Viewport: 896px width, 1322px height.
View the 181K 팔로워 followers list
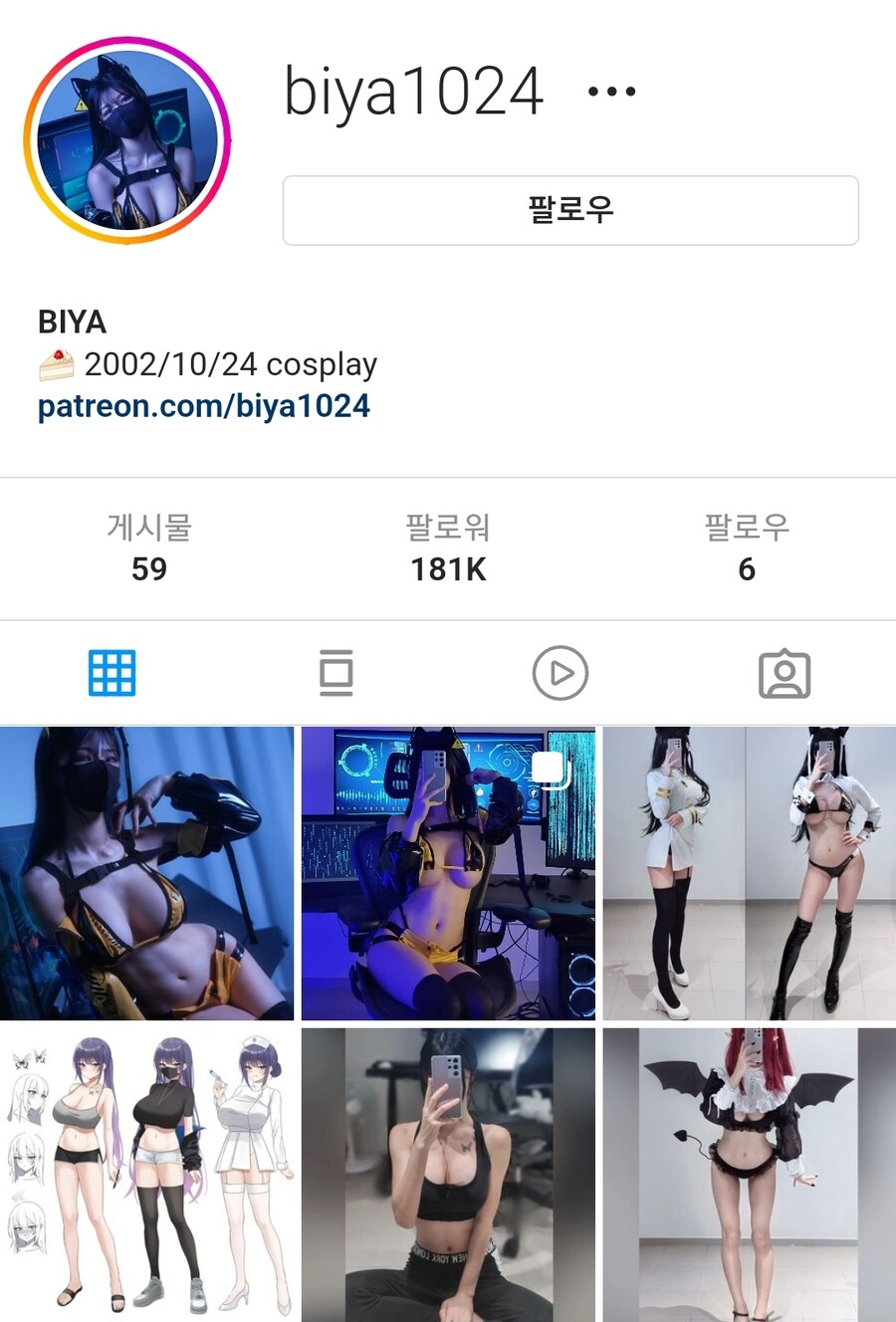click(x=448, y=549)
